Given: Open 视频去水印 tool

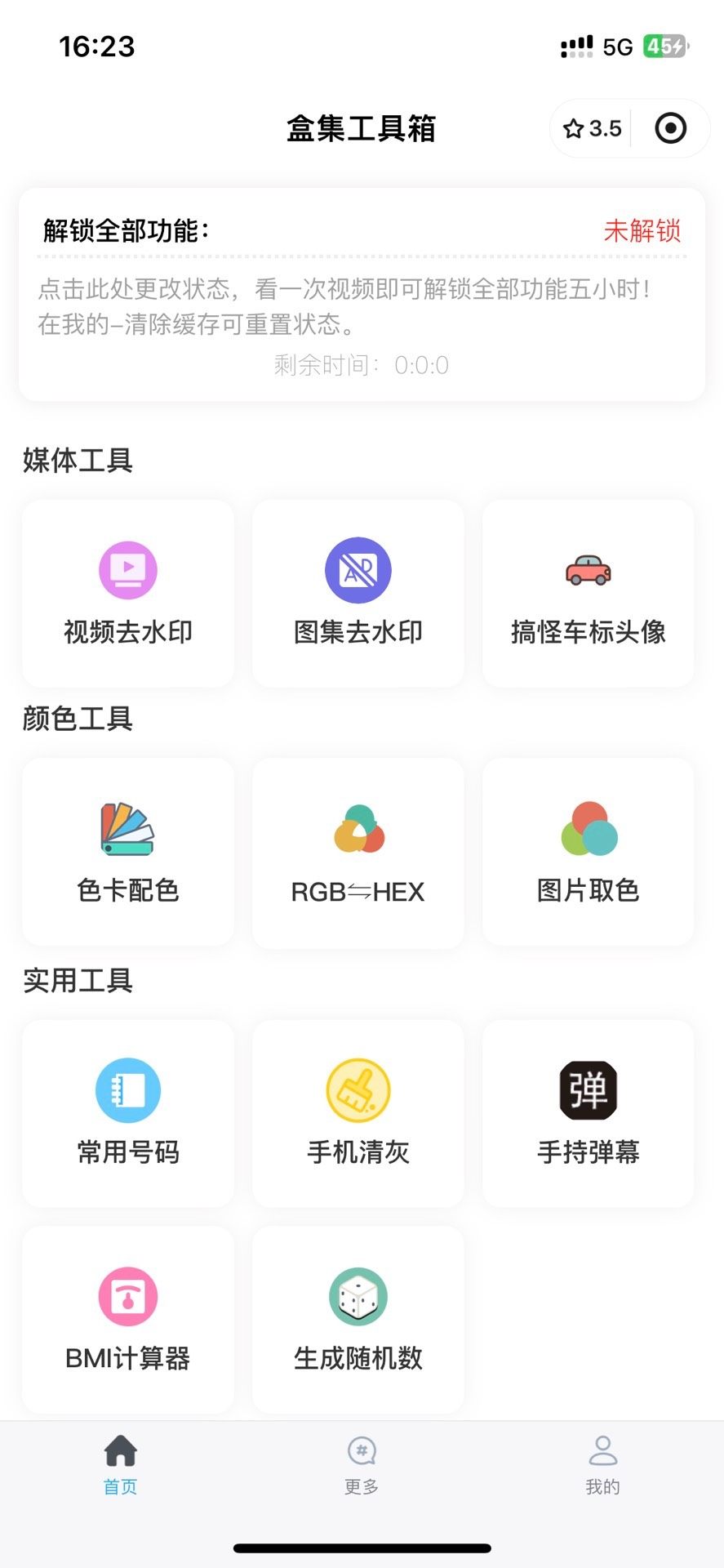Looking at the screenshot, I should [x=128, y=594].
